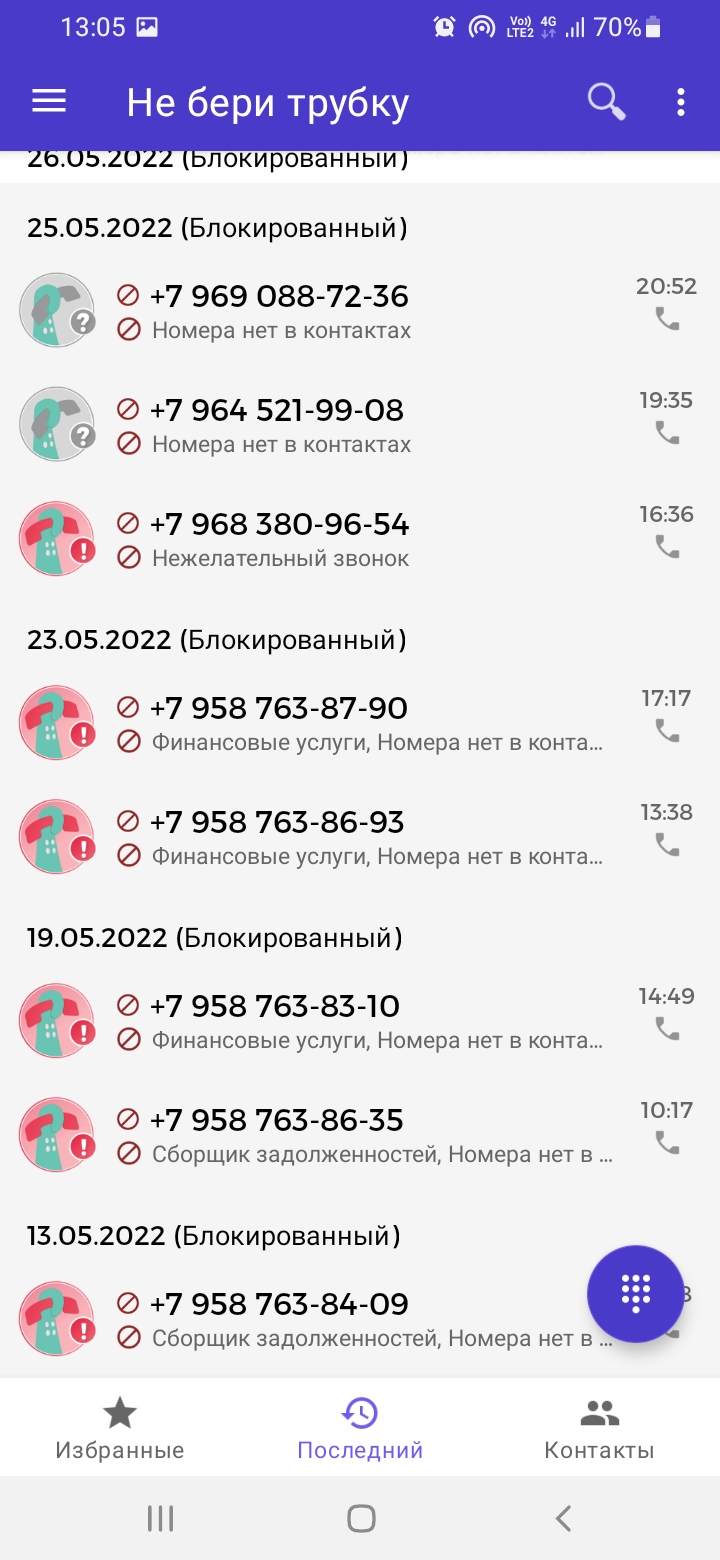Open call entry +7 958 763-84-09
The height and width of the screenshot is (1560, 720).
tap(360, 1319)
